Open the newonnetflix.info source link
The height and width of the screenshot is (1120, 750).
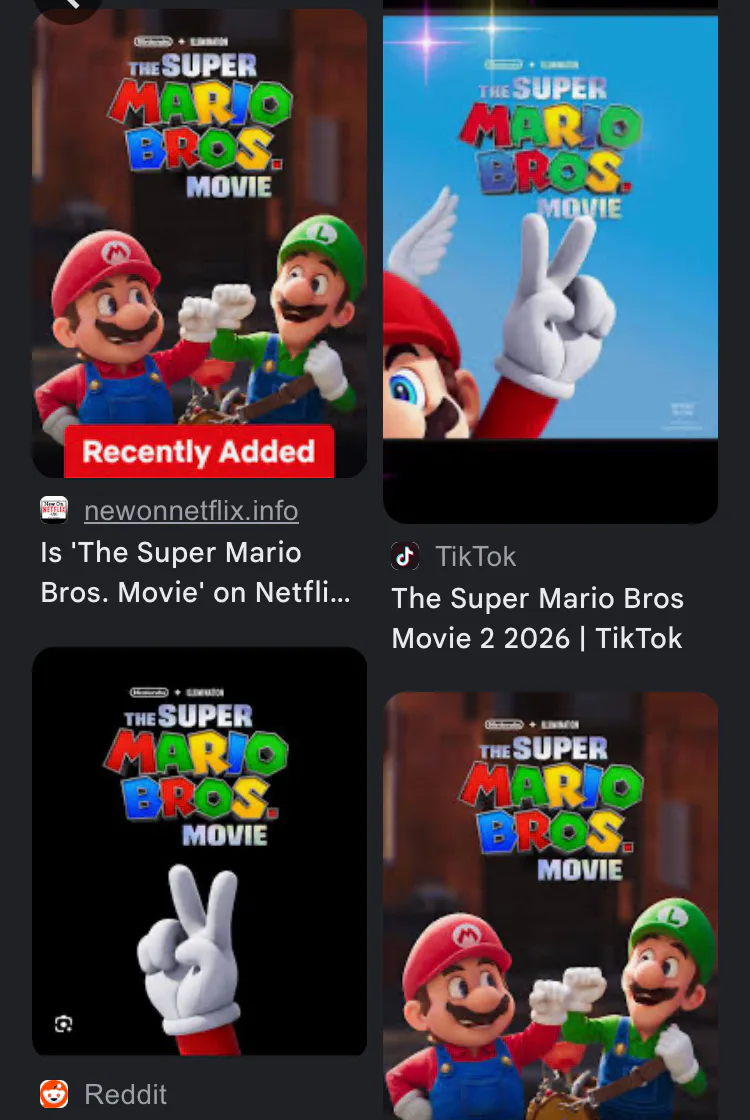click(x=190, y=511)
